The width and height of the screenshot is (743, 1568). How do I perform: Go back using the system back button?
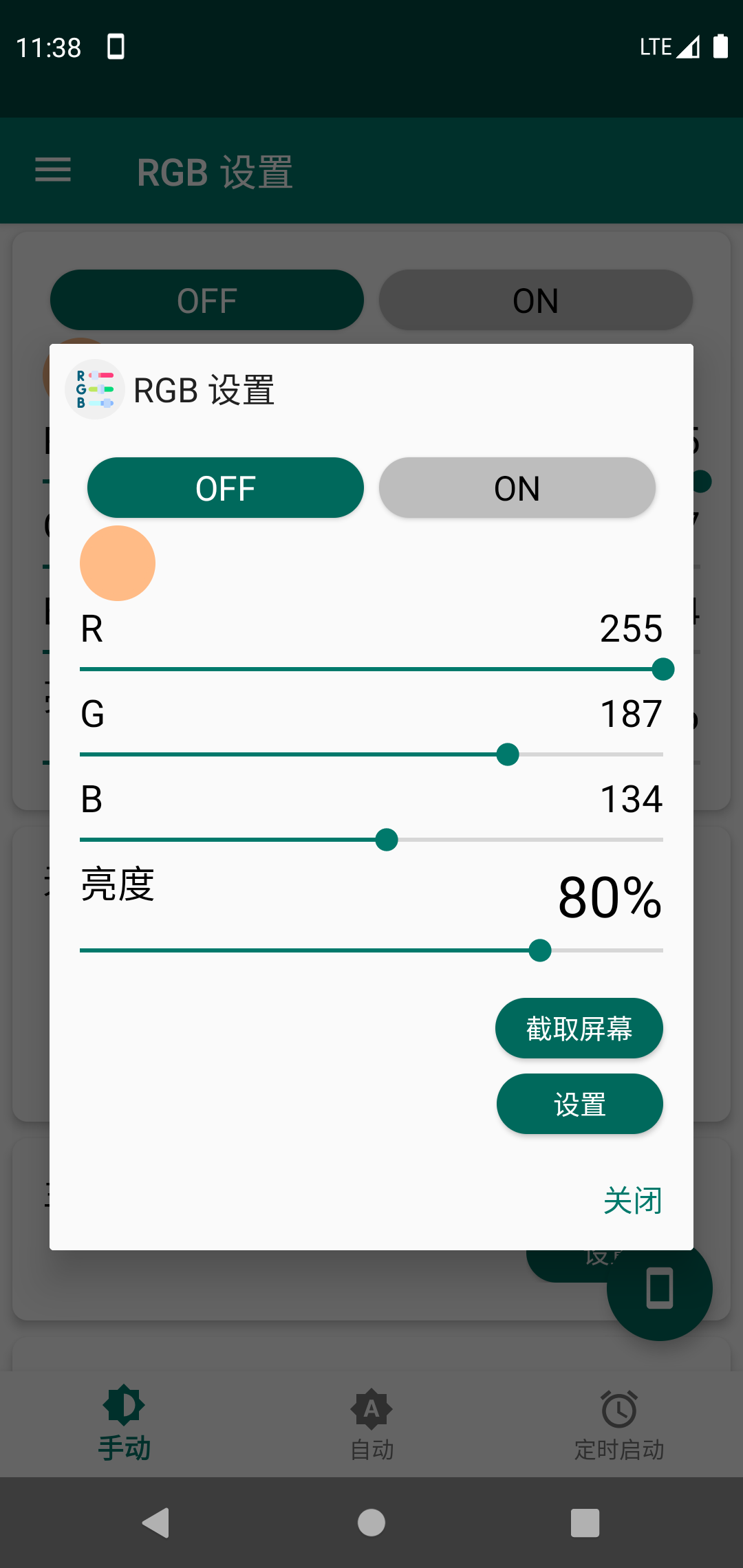(x=156, y=1523)
